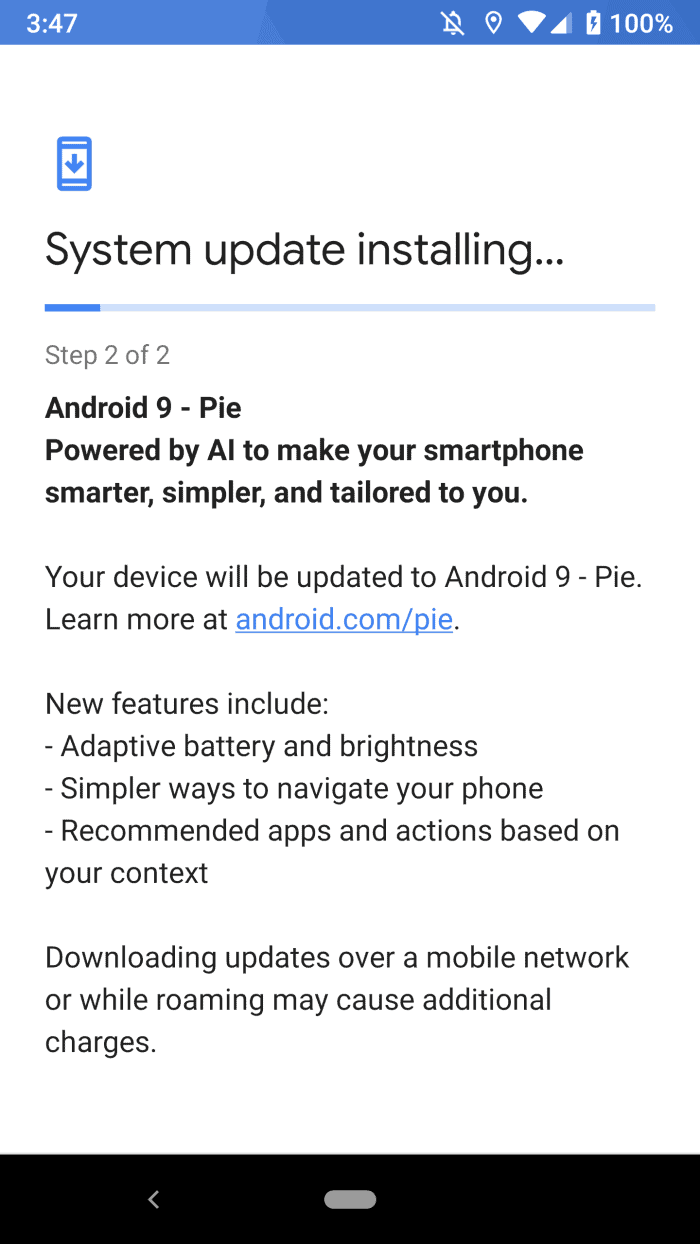Go back using the navigation bar arrow
The width and height of the screenshot is (700, 1244).
pyautogui.click(x=153, y=1199)
